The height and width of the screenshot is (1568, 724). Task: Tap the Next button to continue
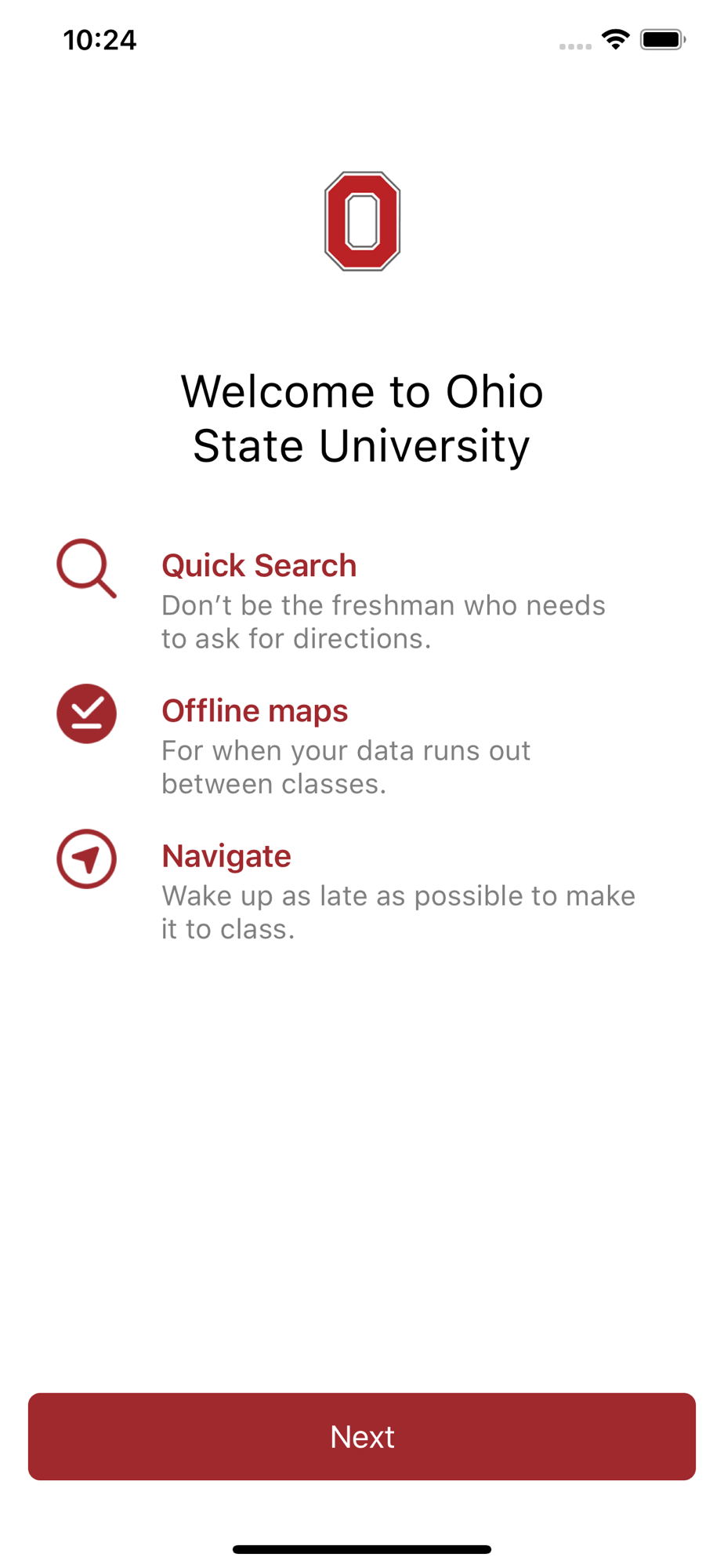click(362, 1436)
